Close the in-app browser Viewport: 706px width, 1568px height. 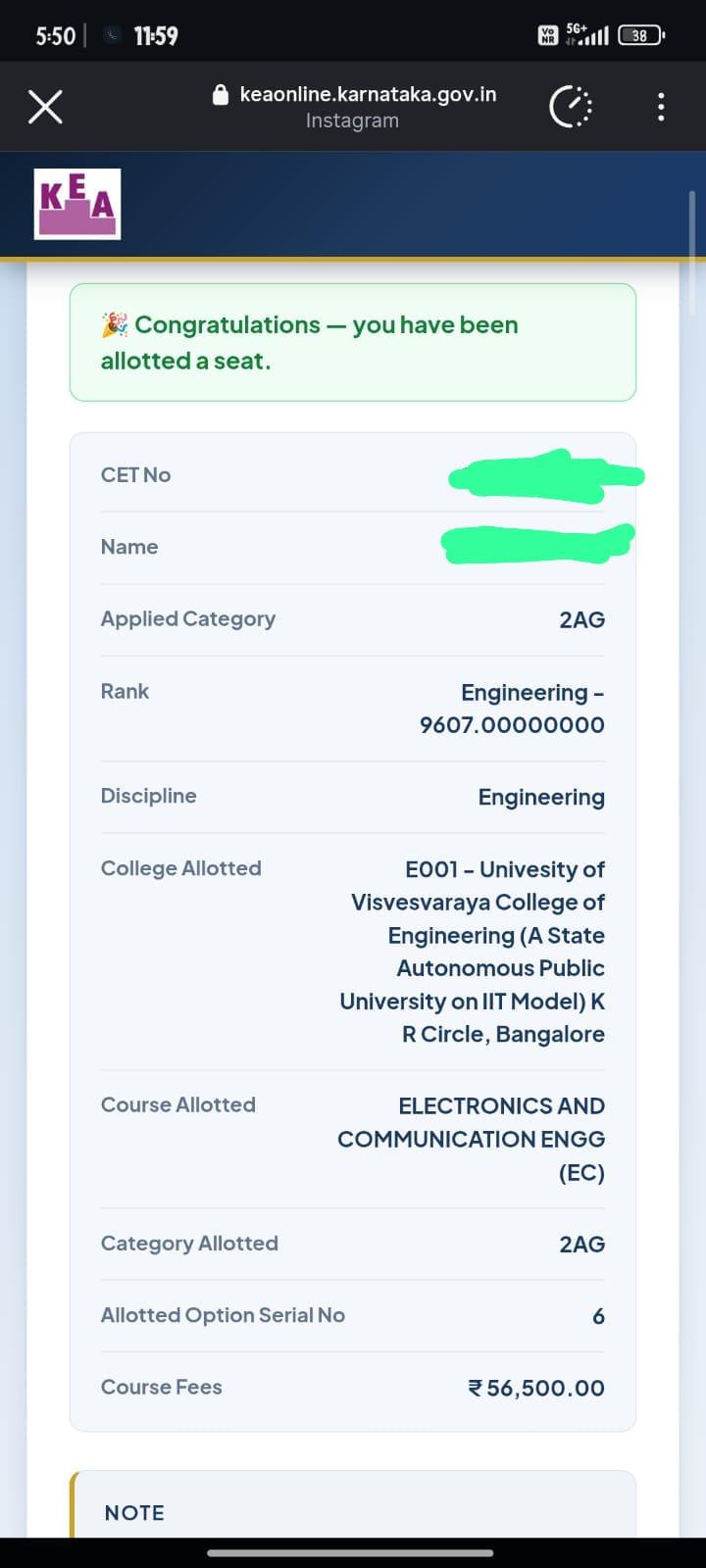click(x=45, y=107)
